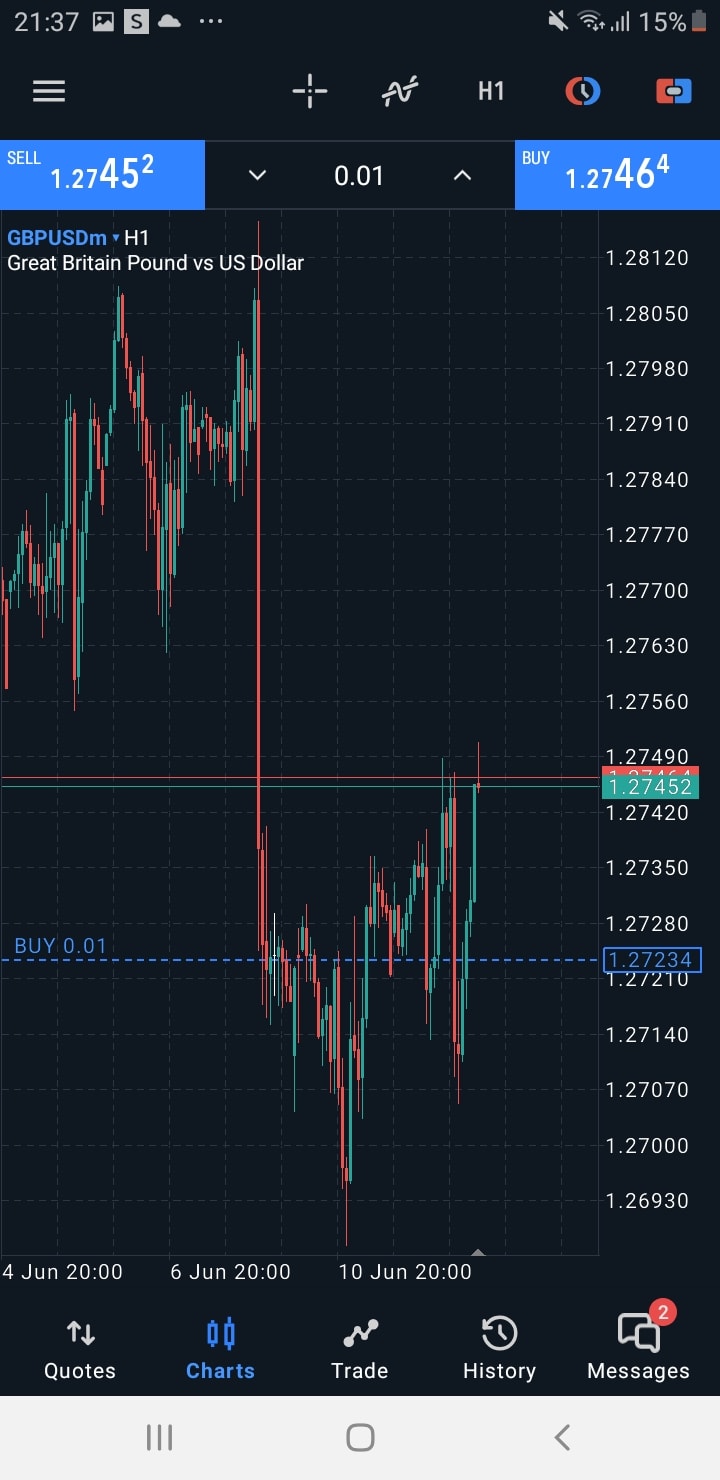Open the hamburger menu
720x1480 pixels.
49,92
